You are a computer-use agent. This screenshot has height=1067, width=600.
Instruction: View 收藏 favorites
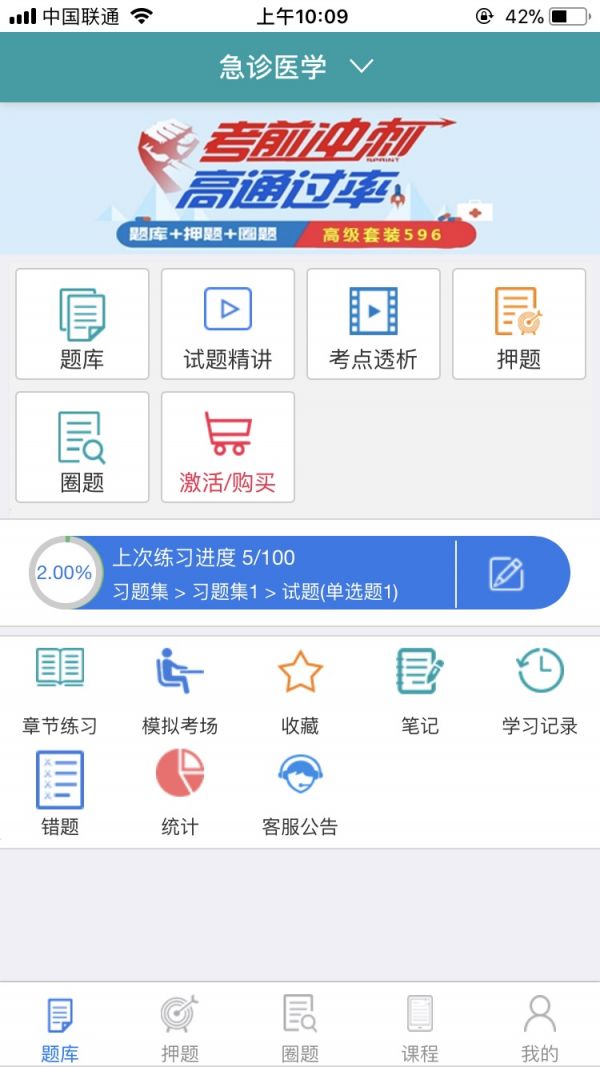[x=300, y=690]
